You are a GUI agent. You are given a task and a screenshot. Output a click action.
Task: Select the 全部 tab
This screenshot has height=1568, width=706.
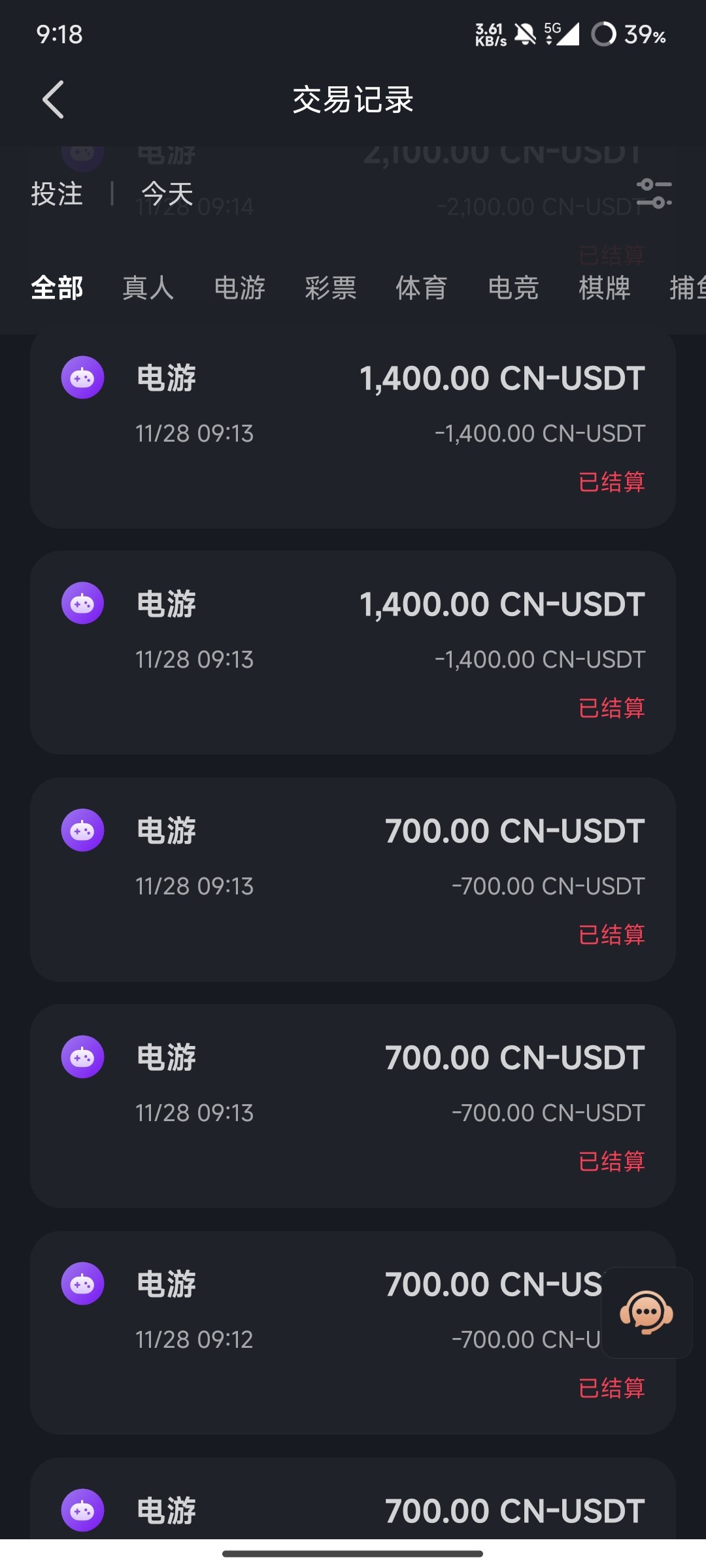(57, 288)
